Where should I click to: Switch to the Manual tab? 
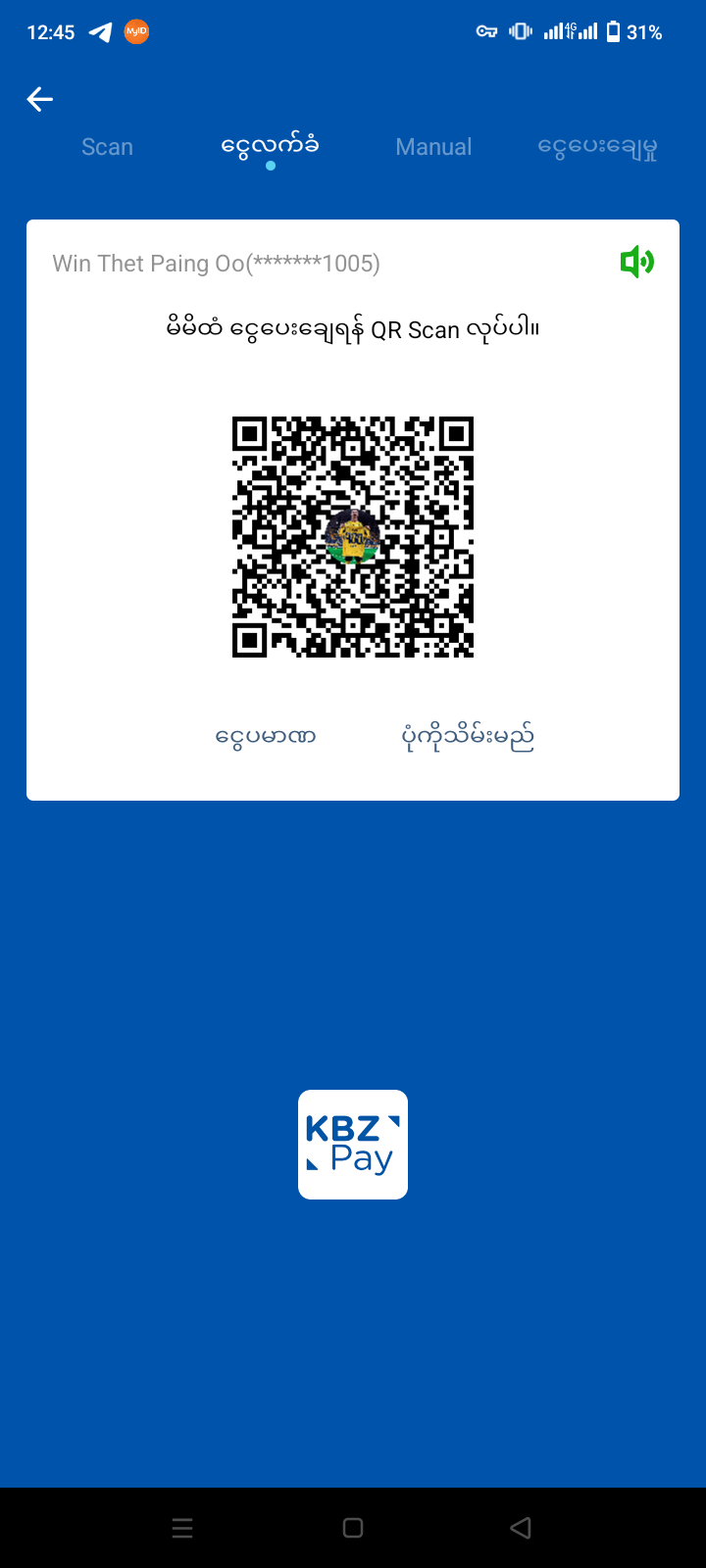[433, 147]
